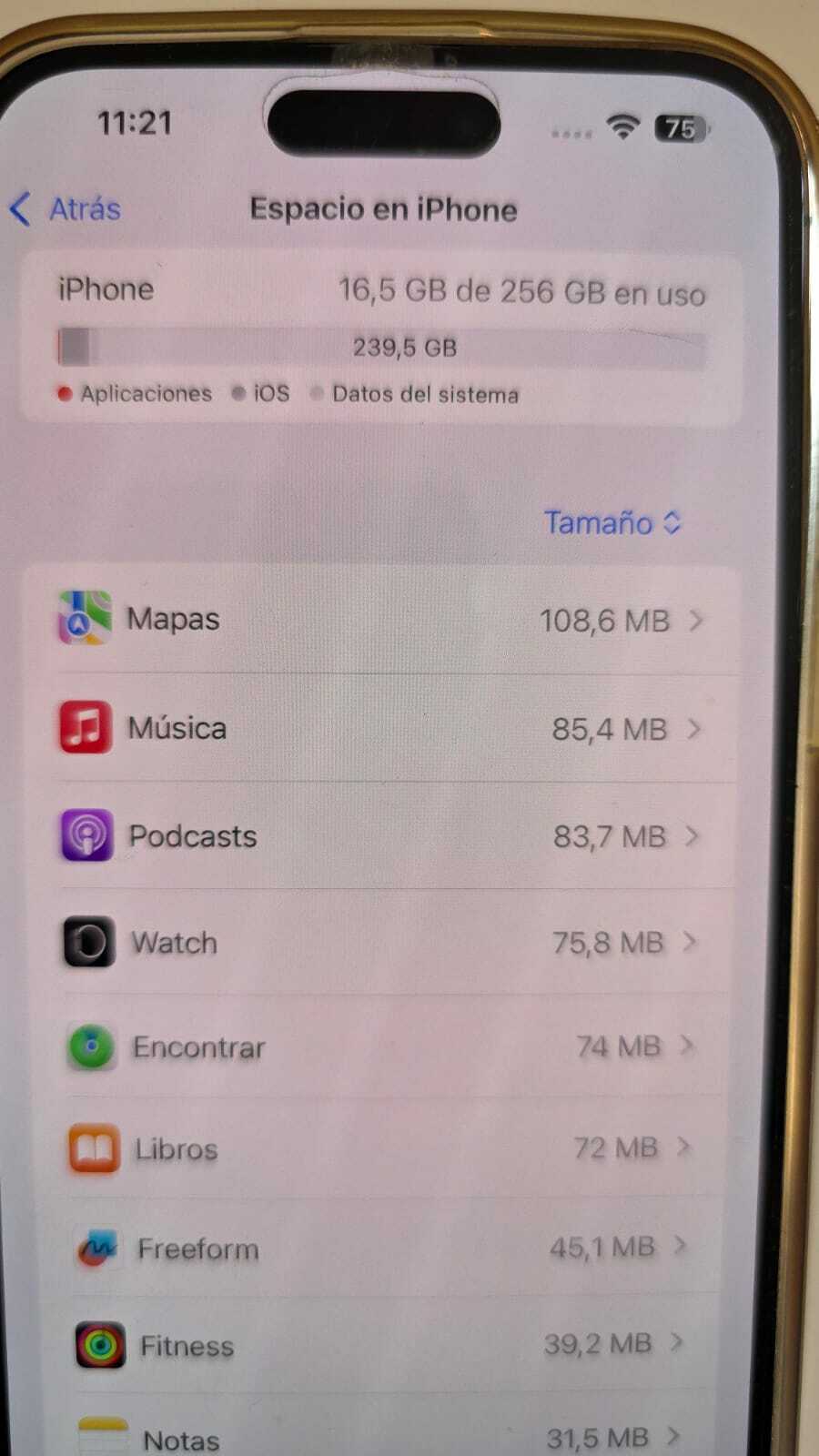Open Mapas storage details
The width and height of the screenshot is (819, 1456).
381,620
